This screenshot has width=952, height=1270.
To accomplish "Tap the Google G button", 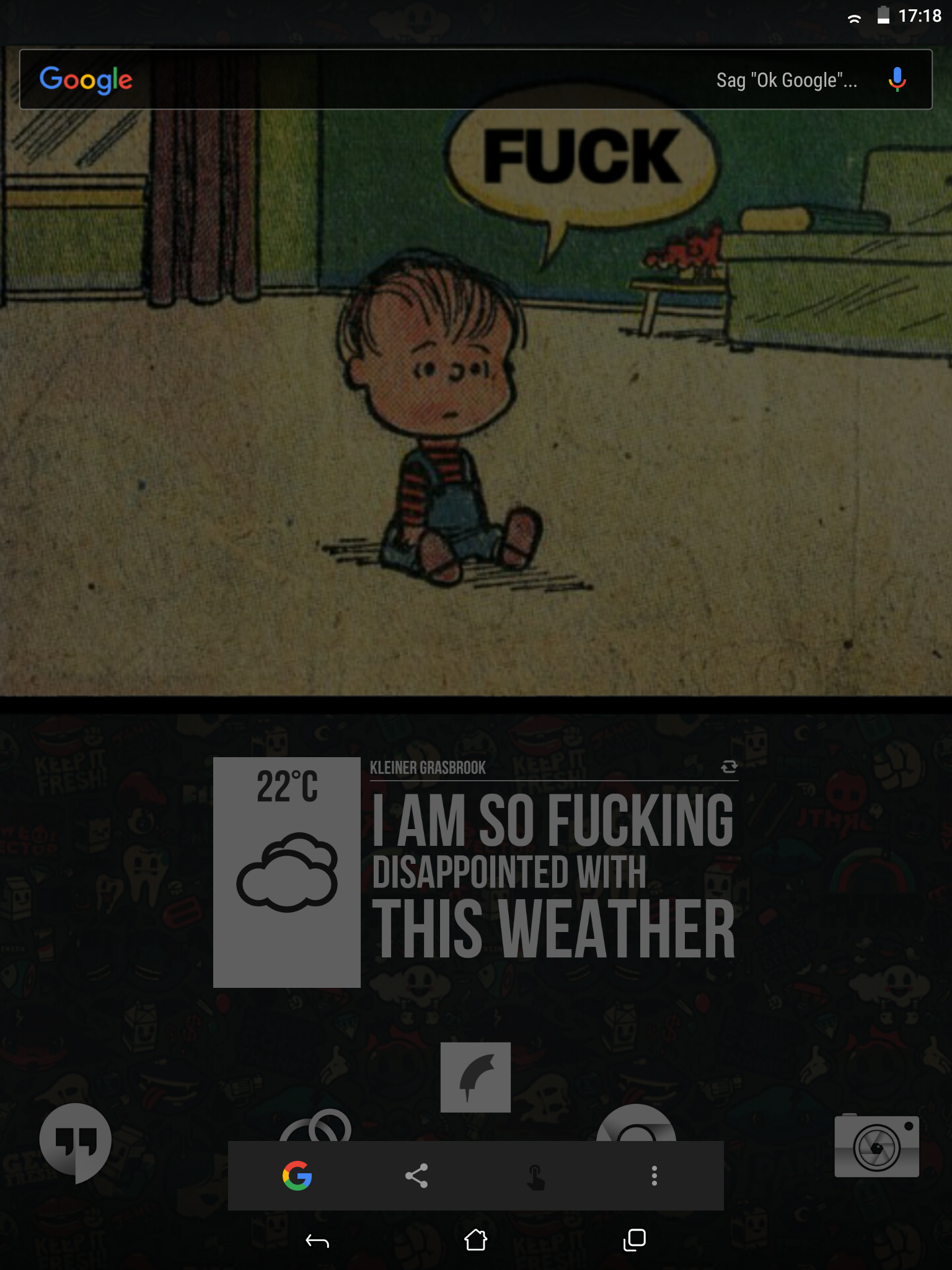I will tap(297, 1176).
